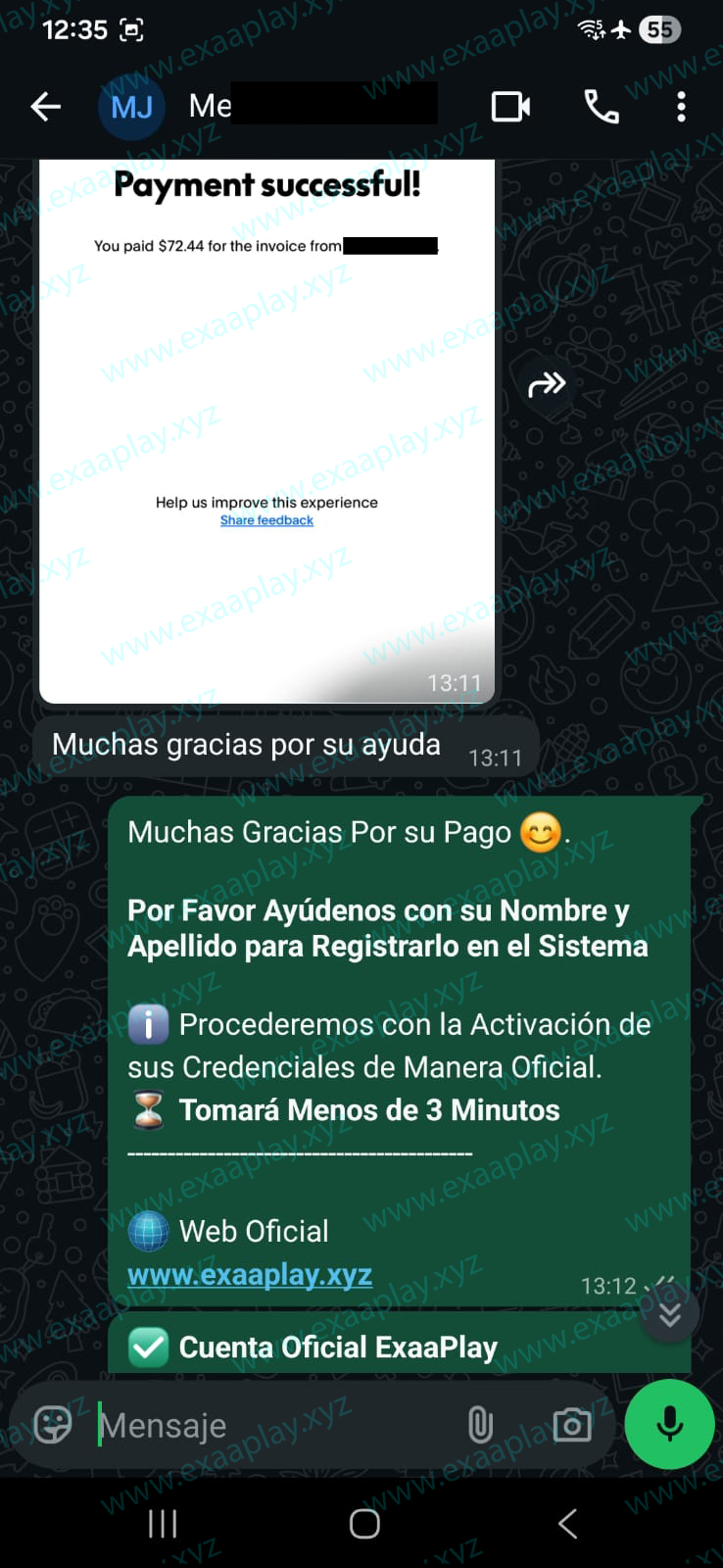Open the emoji picker
The height and width of the screenshot is (1568, 723).
53,1424
